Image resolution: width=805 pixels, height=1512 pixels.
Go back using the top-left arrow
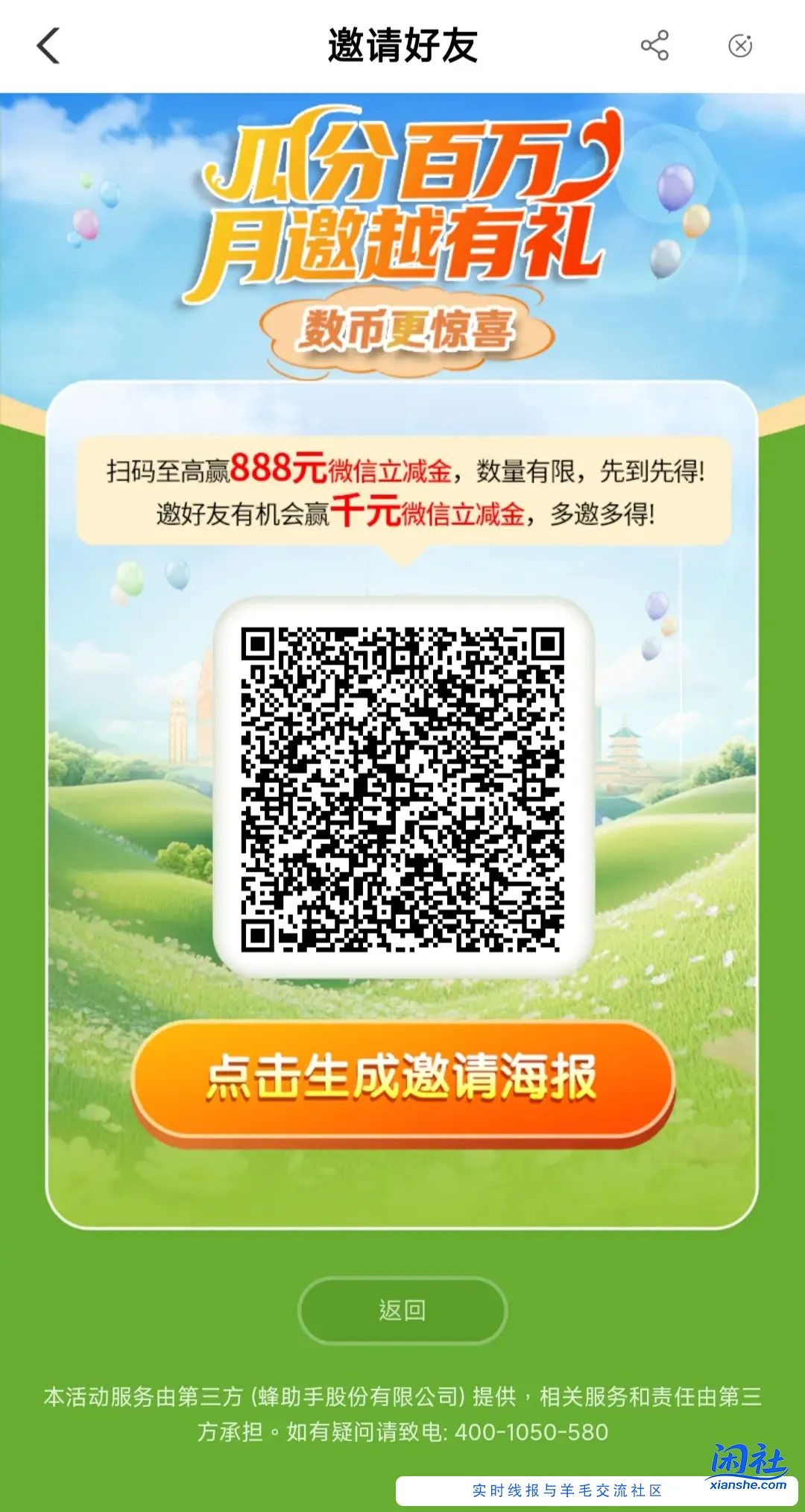(48, 46)
